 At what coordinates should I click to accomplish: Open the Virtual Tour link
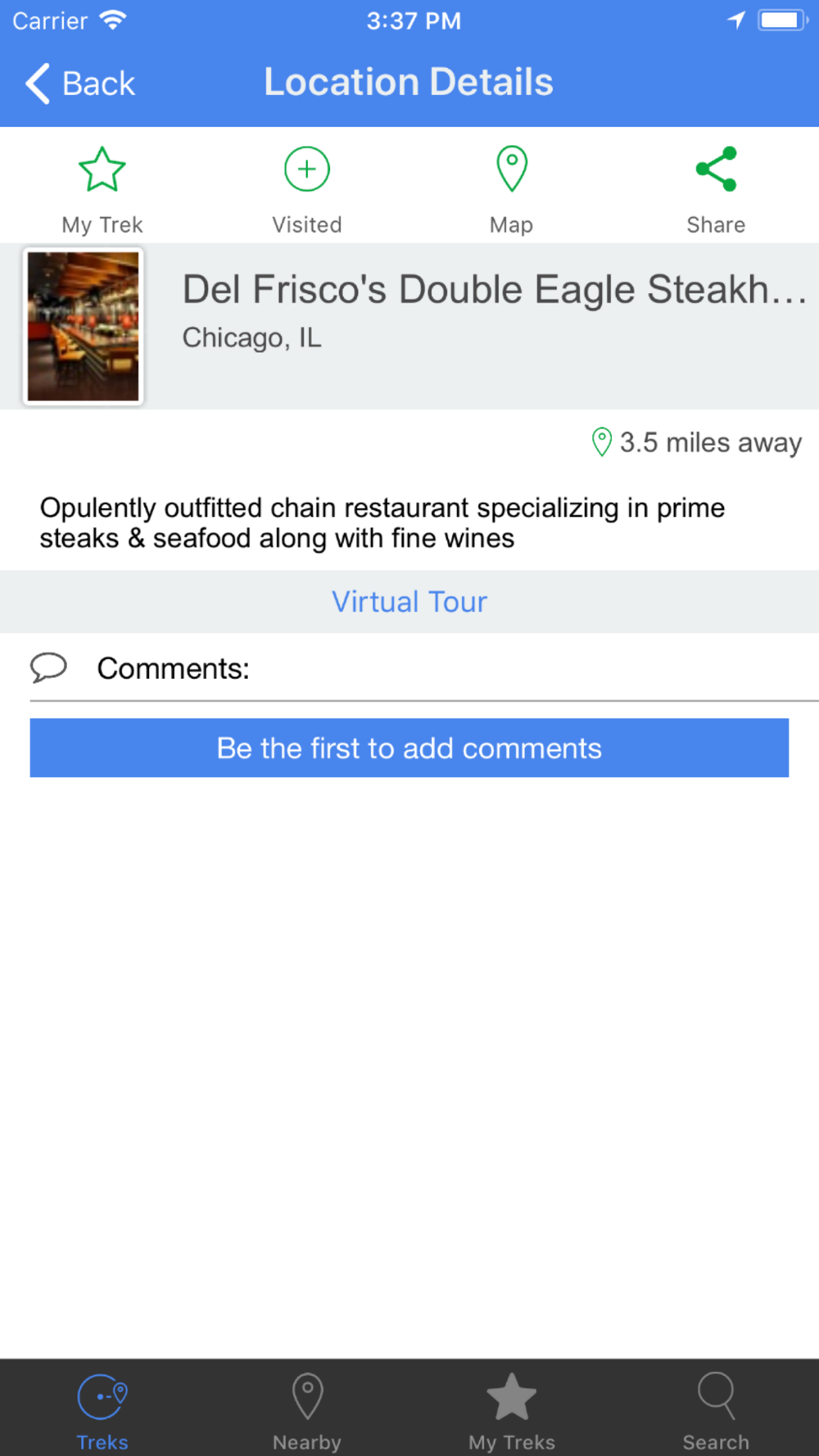pyautogui.click(x=409, y=602)
